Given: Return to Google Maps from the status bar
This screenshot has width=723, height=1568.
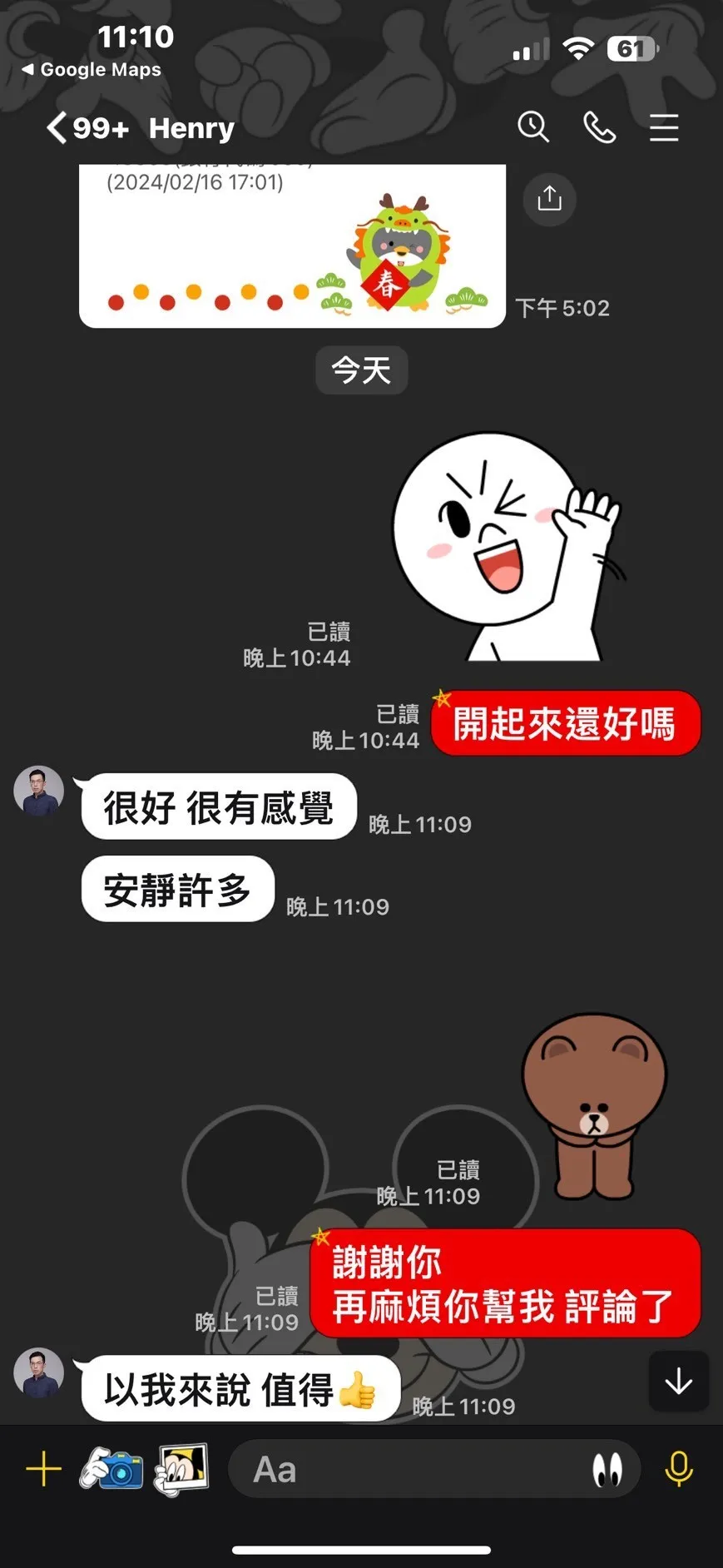Looking at the screenshot, I should (x=92, y=70).
